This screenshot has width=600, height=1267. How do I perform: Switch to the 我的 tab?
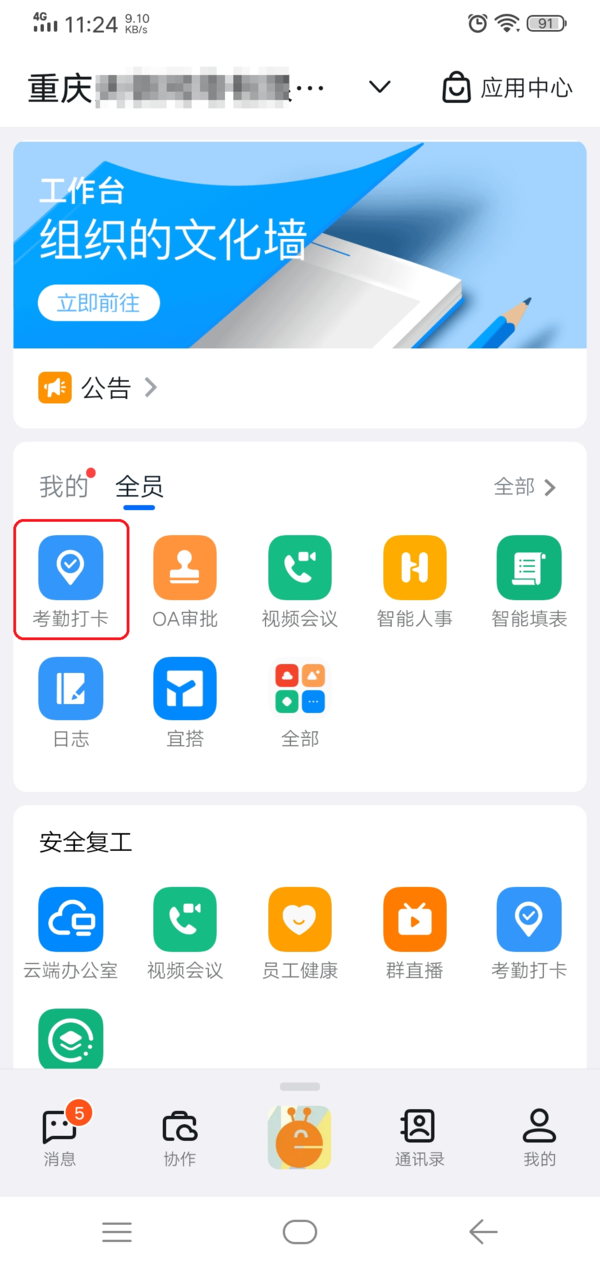[x=63, y=487]
